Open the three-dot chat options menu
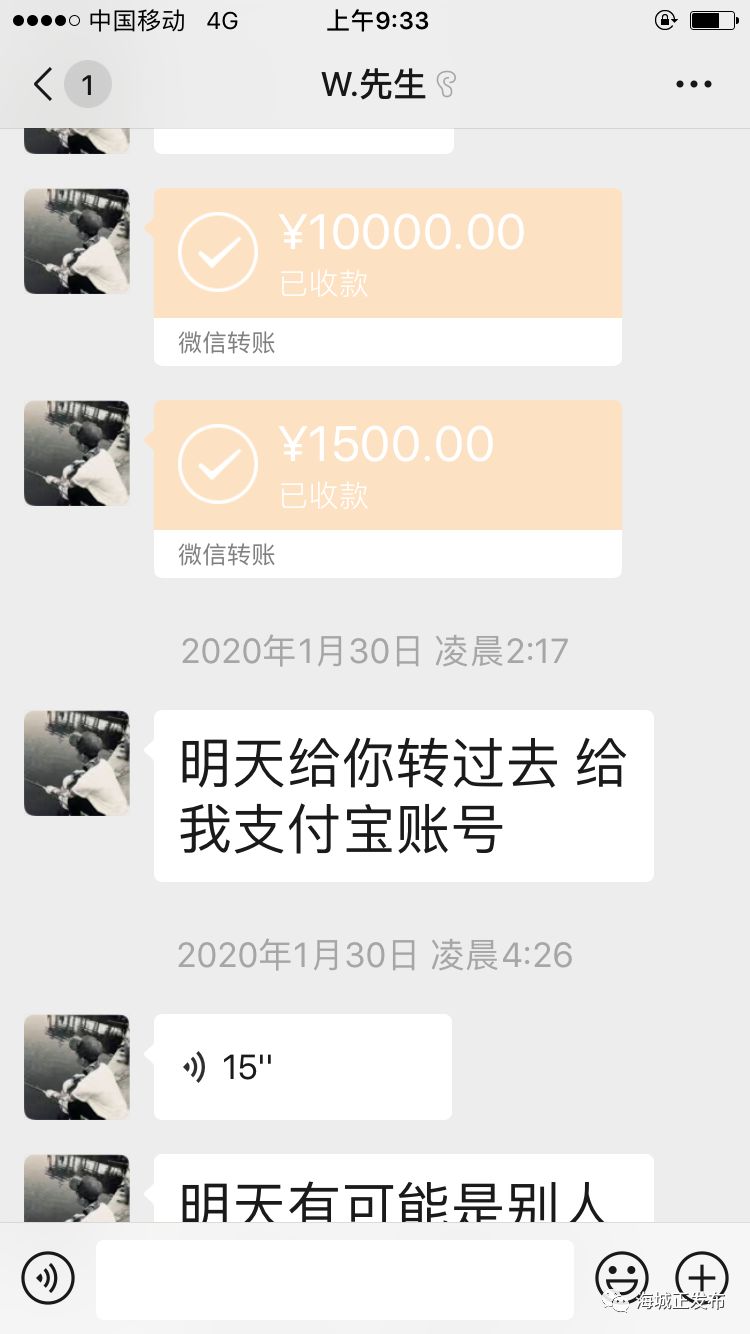Screen dimensions: 750x1334 click(x=693, y=85)
